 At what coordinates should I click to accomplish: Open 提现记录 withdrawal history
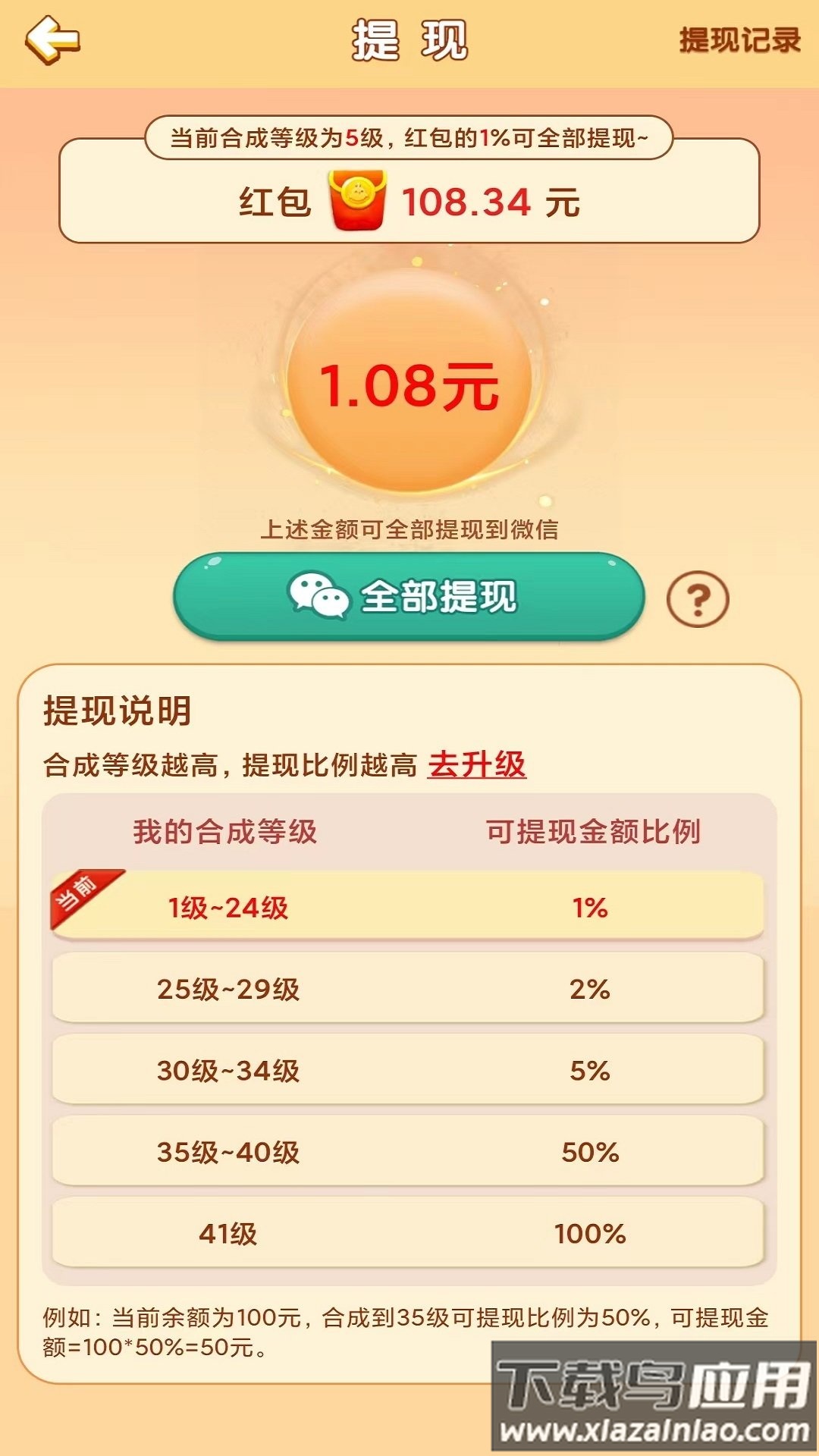pyautogui.click(x=739, y=40)
